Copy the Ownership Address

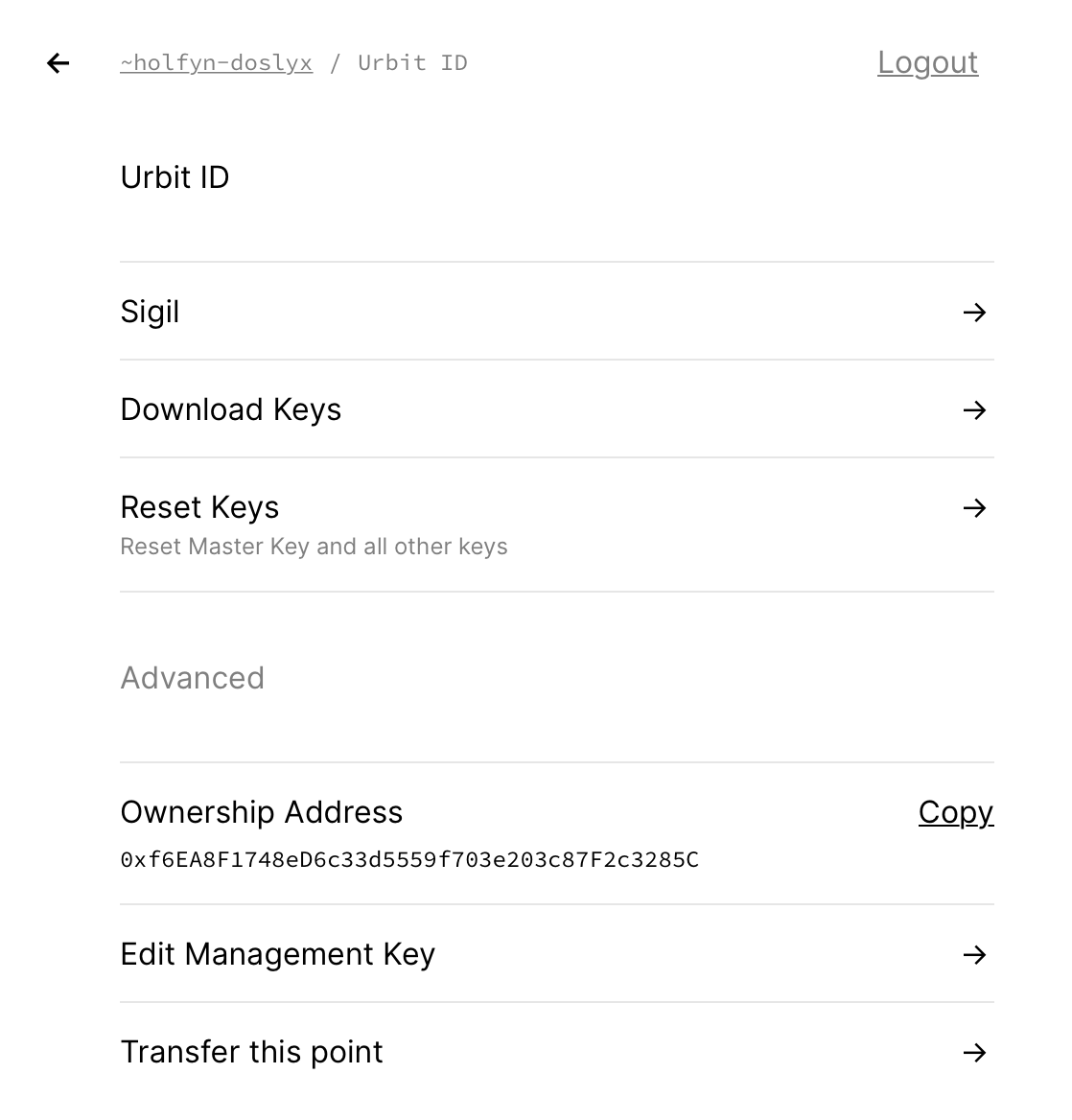tap(956, 812)
